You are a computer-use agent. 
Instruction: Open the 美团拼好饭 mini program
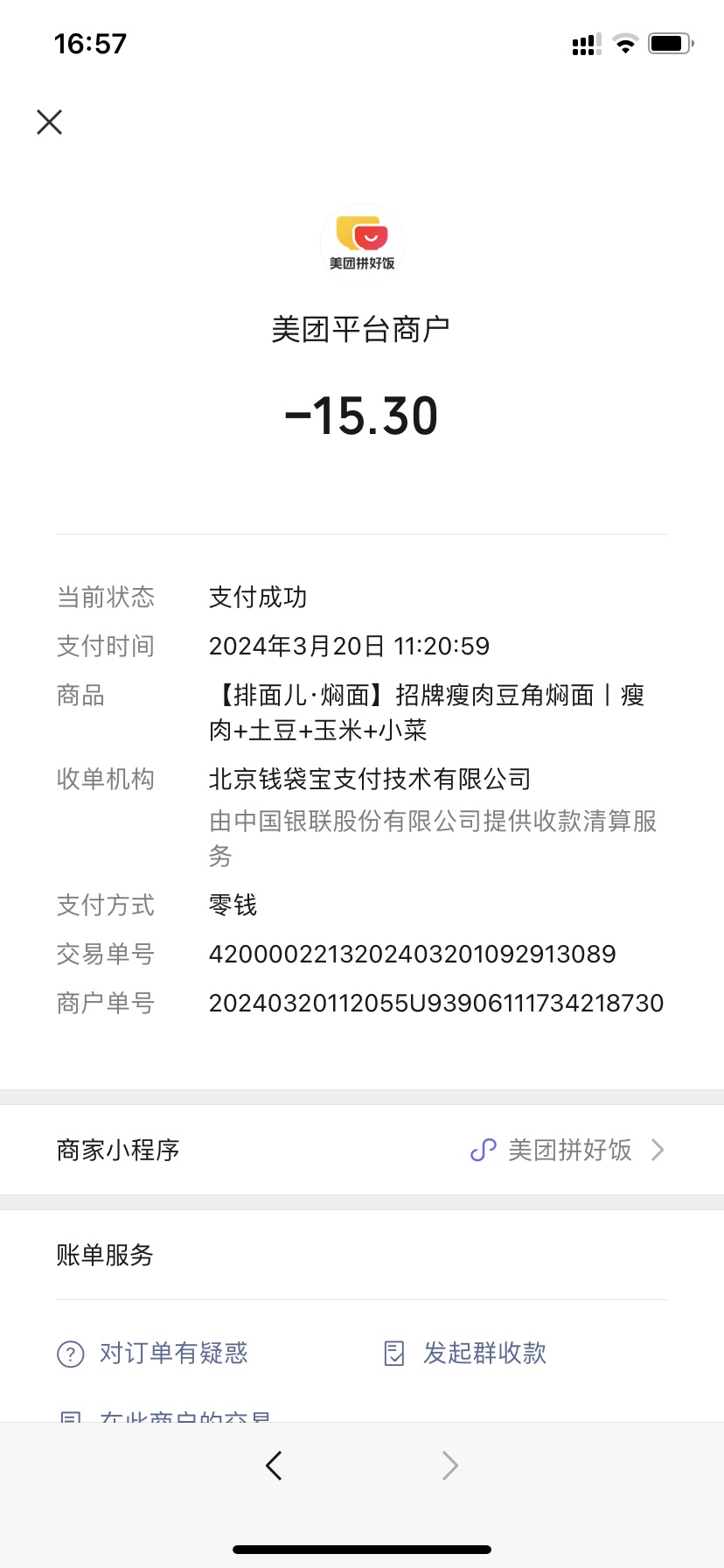[568, 1150]
